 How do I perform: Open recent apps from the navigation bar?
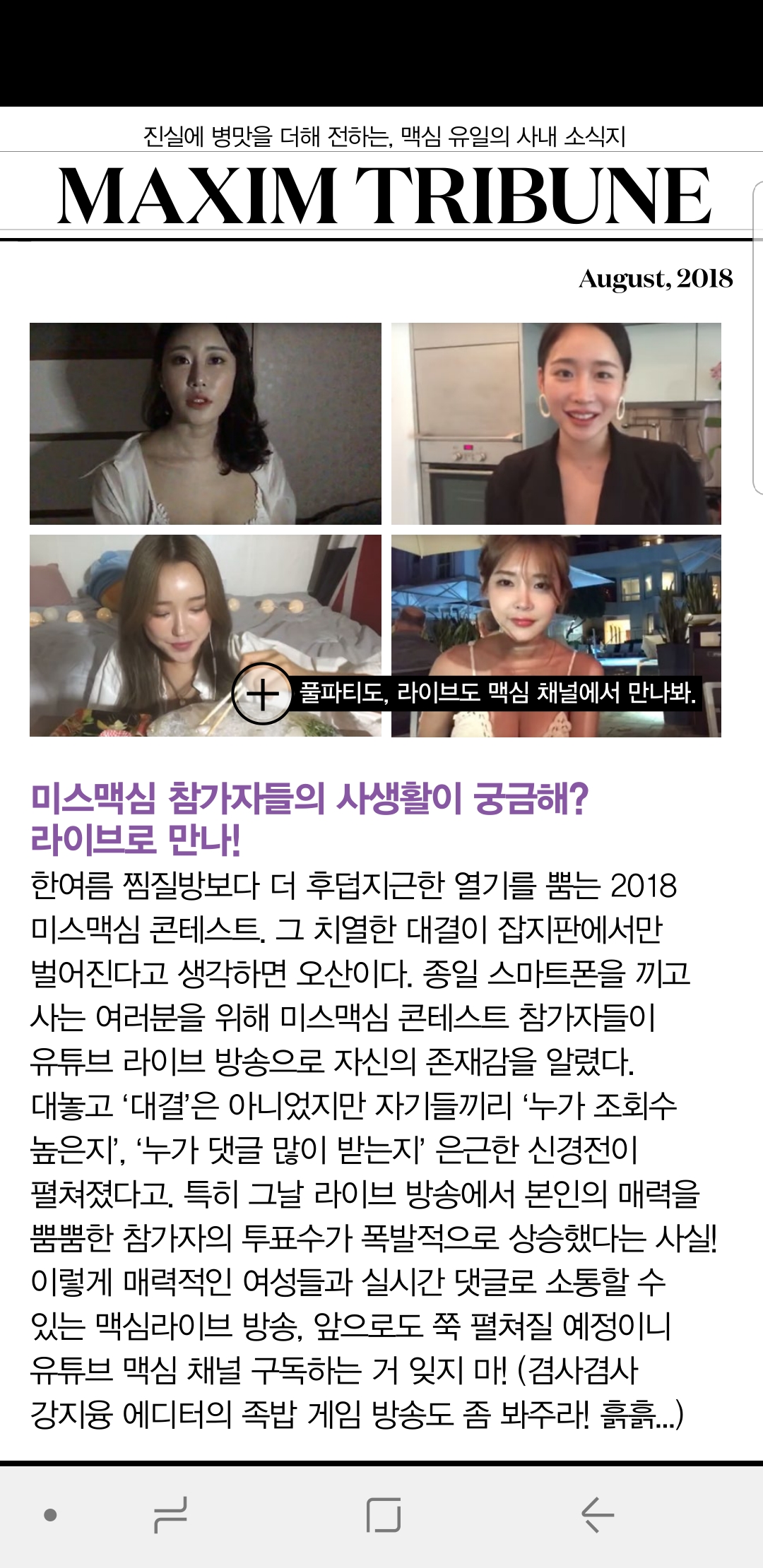170,1515
